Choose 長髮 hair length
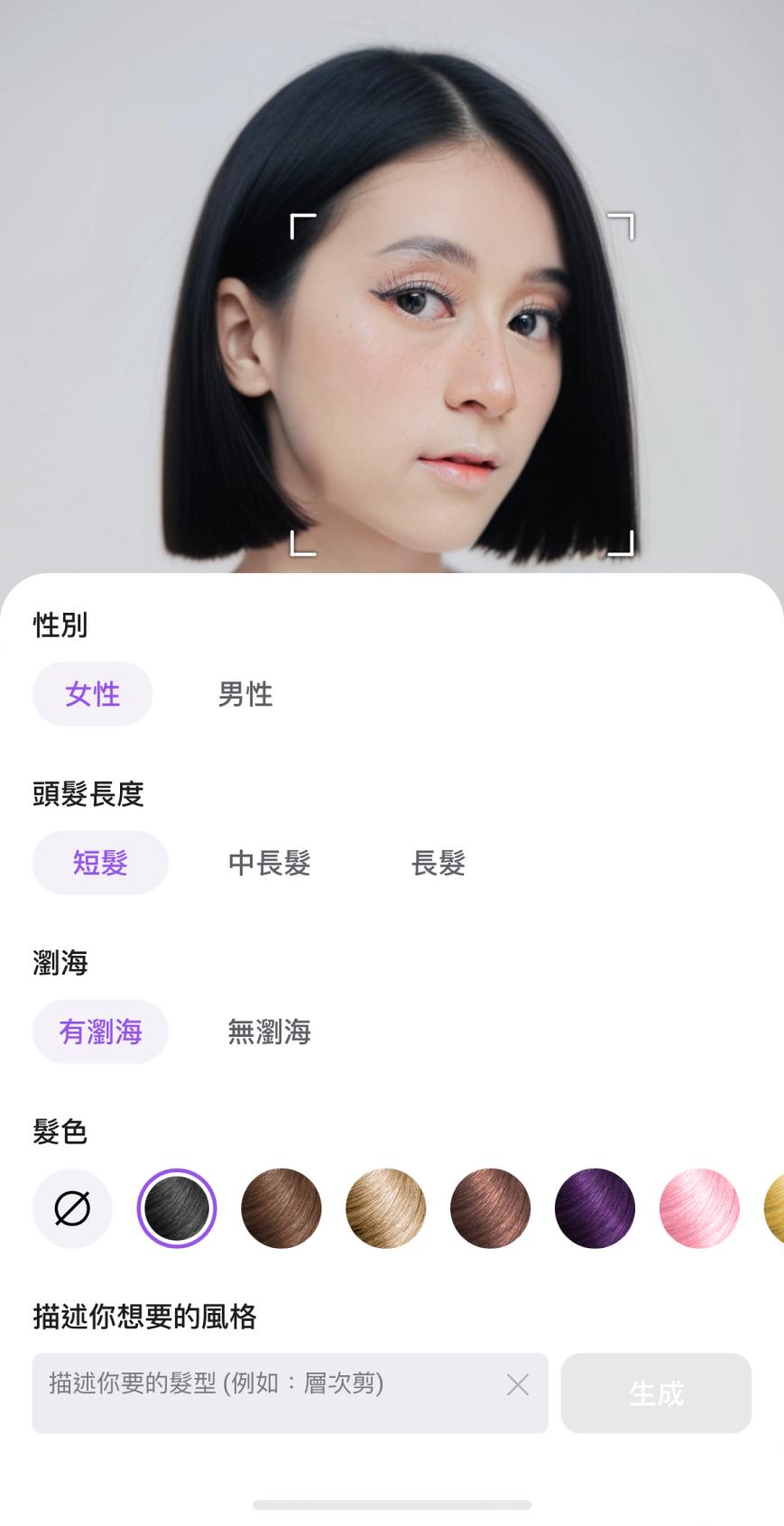This screenshot has height=1526, width=784. [438, 863]
